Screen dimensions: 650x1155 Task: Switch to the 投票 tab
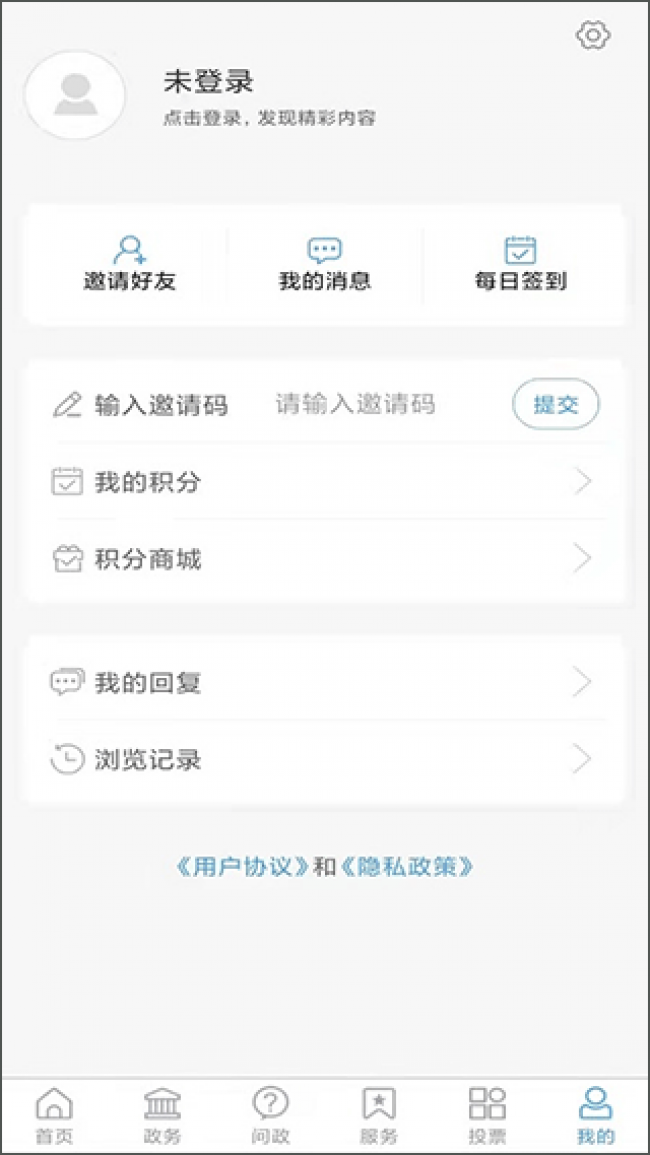(x=487, y=1116)
